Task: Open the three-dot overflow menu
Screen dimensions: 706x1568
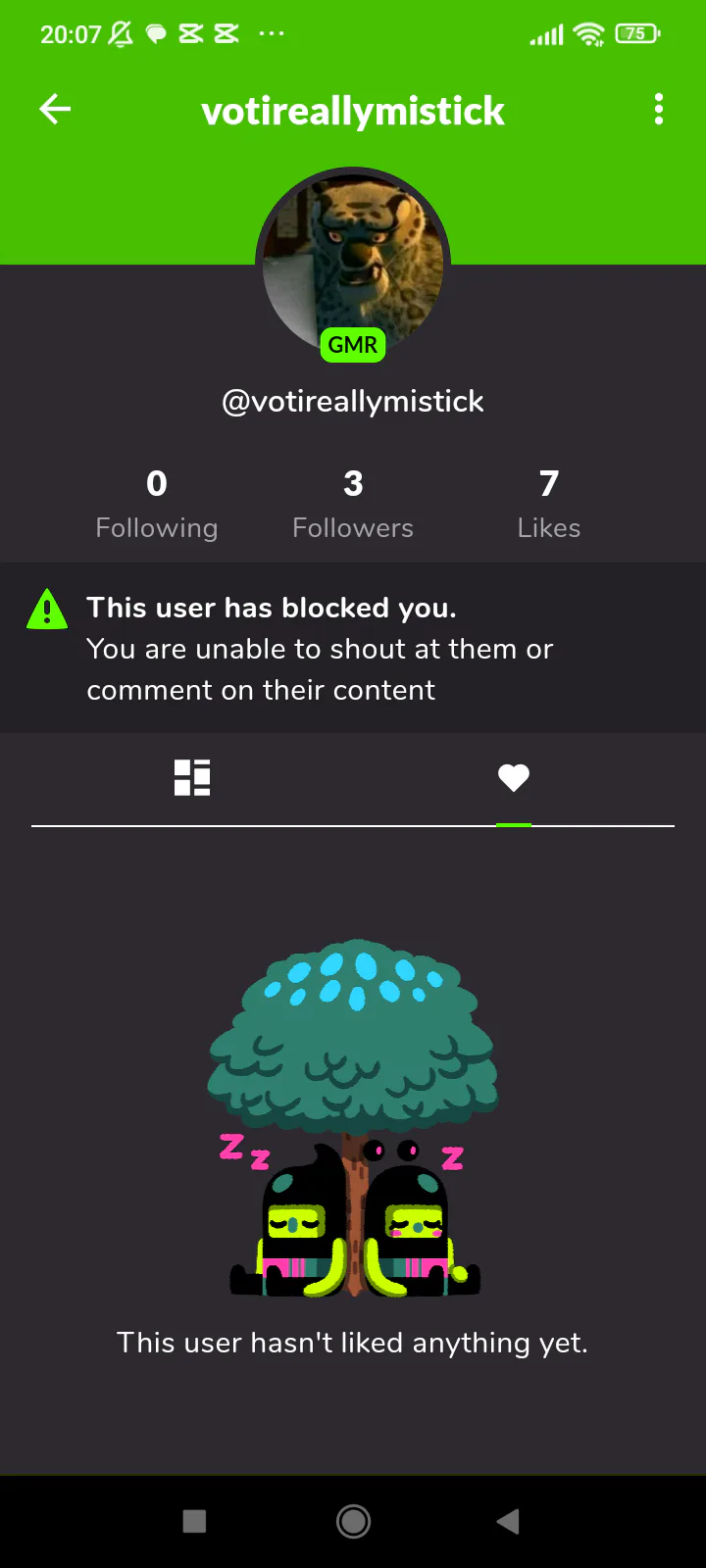Action: pos(658,109)
